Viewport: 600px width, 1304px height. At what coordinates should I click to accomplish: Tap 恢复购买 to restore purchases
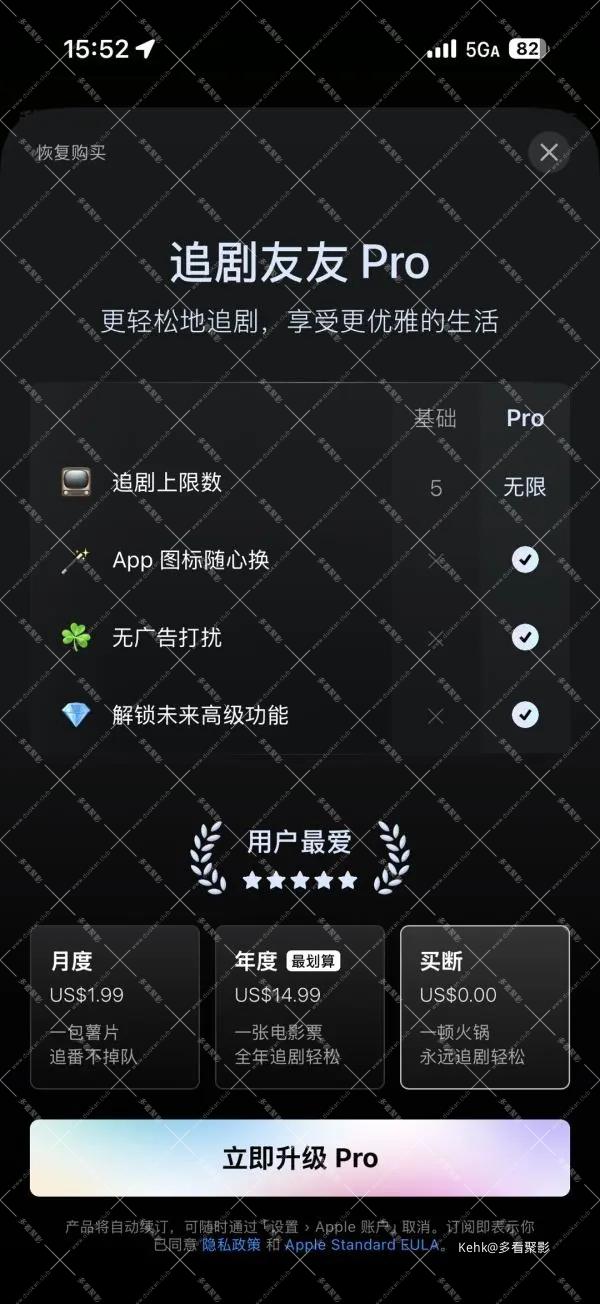pos(71,153)
